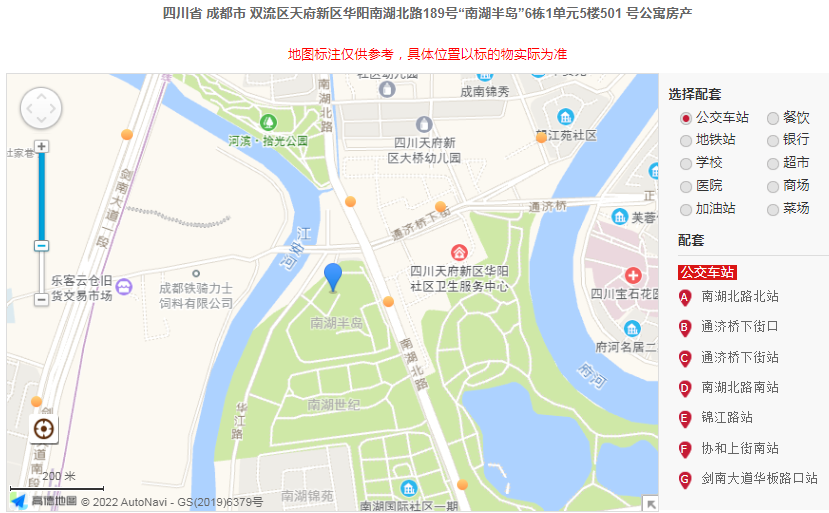
Task: Pick the 医院 radio option
Action: 686,187
